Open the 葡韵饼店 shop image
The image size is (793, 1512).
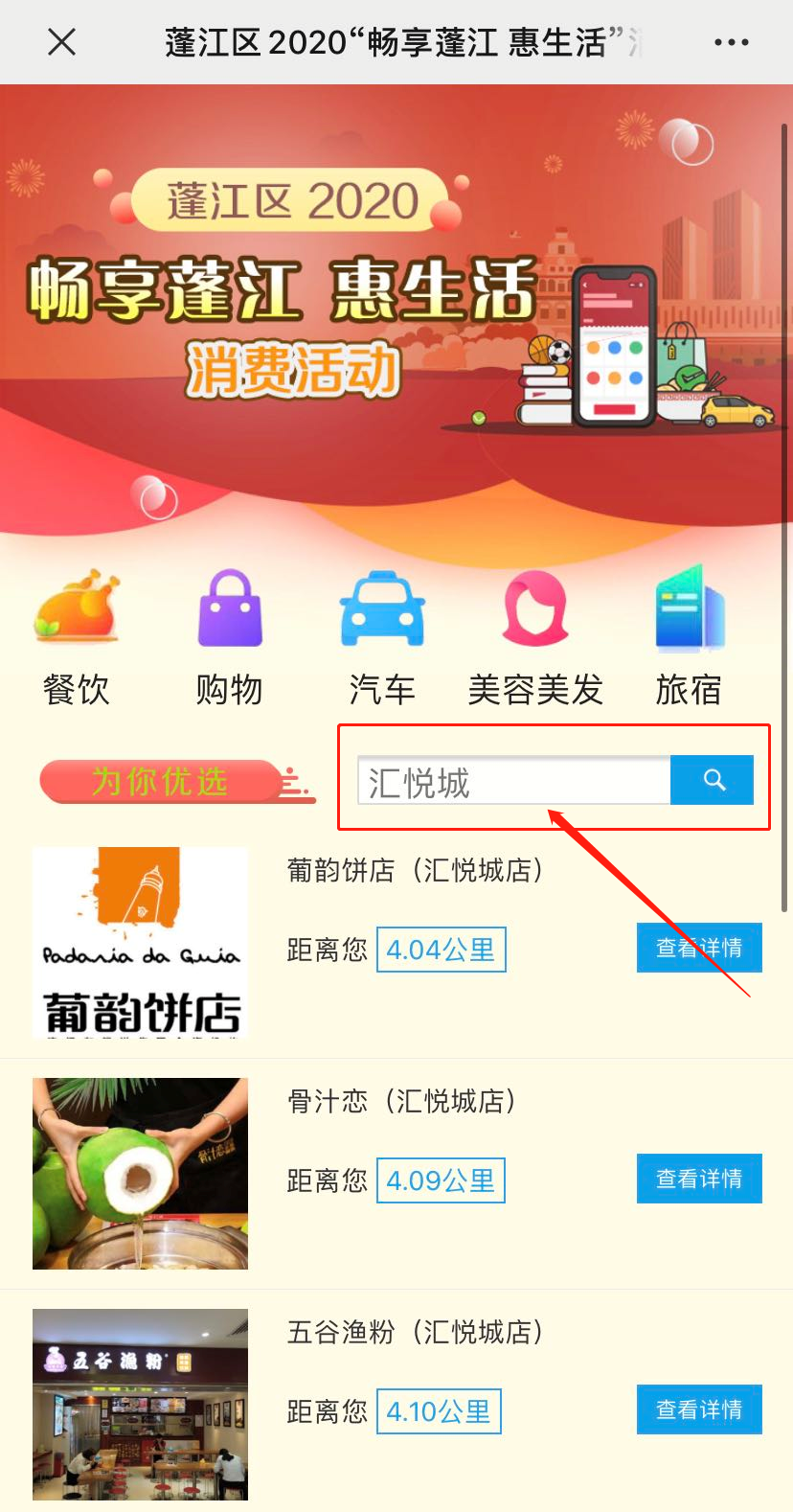click(140, 943)
